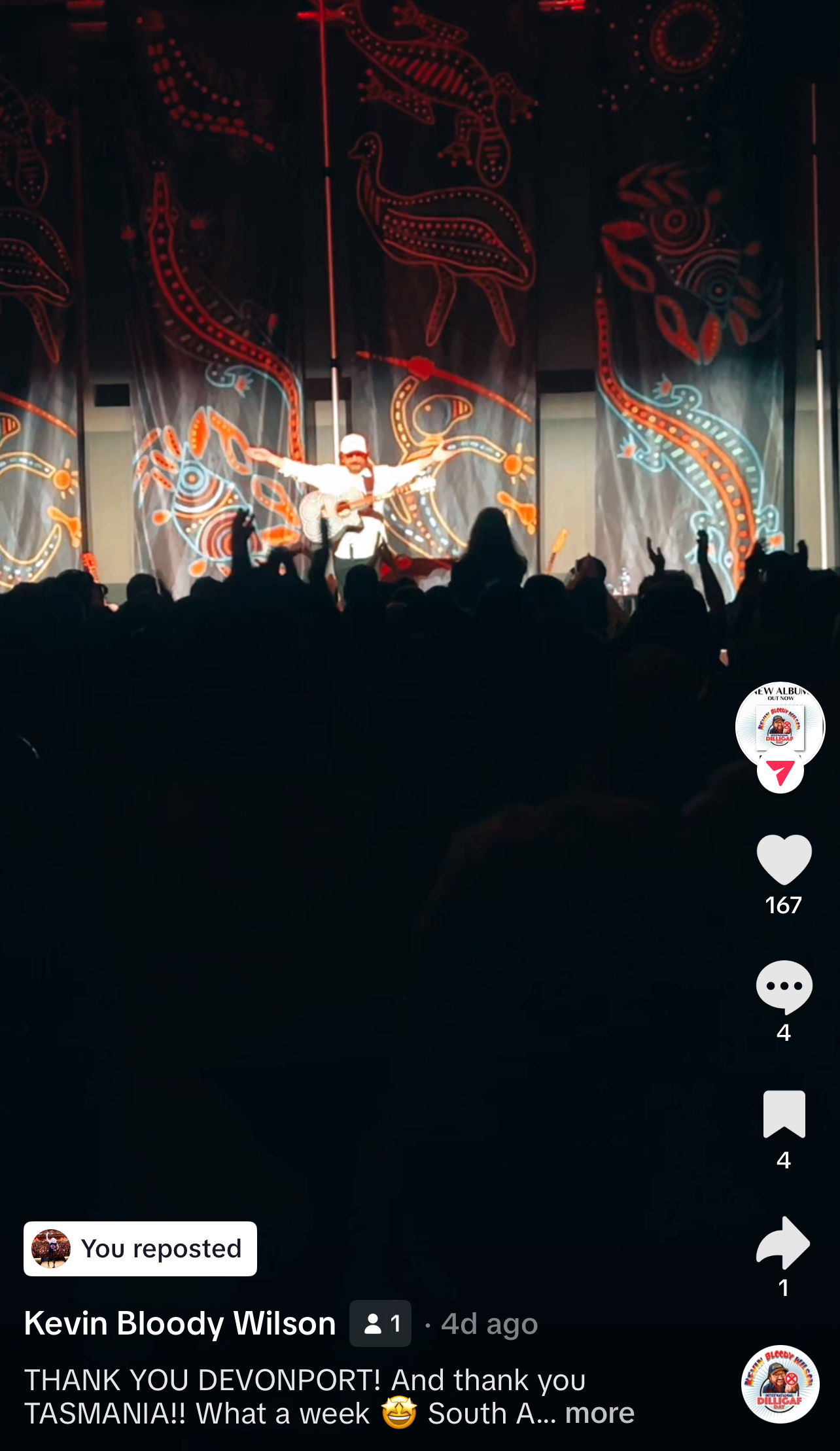Expand the caption with 'more'
The height and width of the screenshot is (1451, 840).
point(599,1413)
